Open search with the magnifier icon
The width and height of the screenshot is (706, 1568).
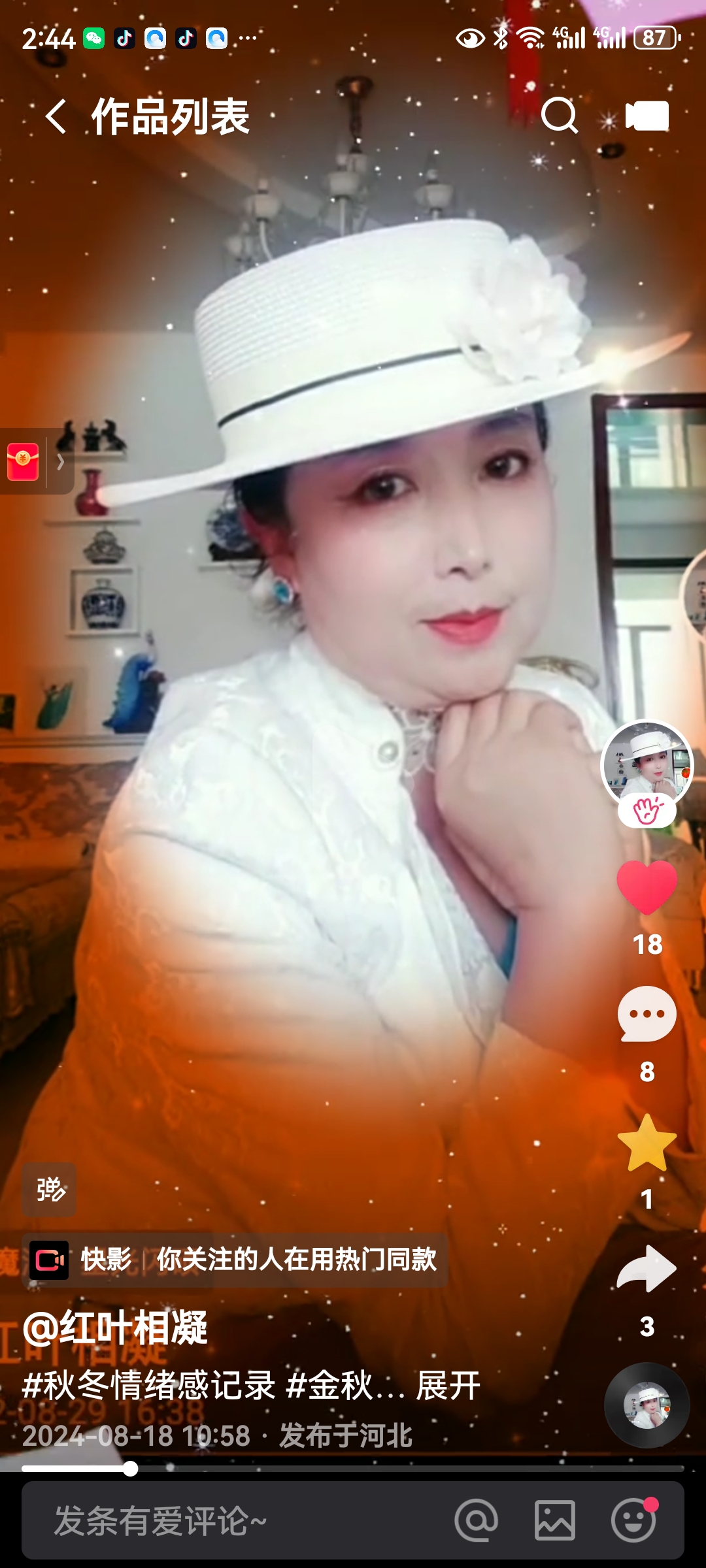(x=560, y=116)
